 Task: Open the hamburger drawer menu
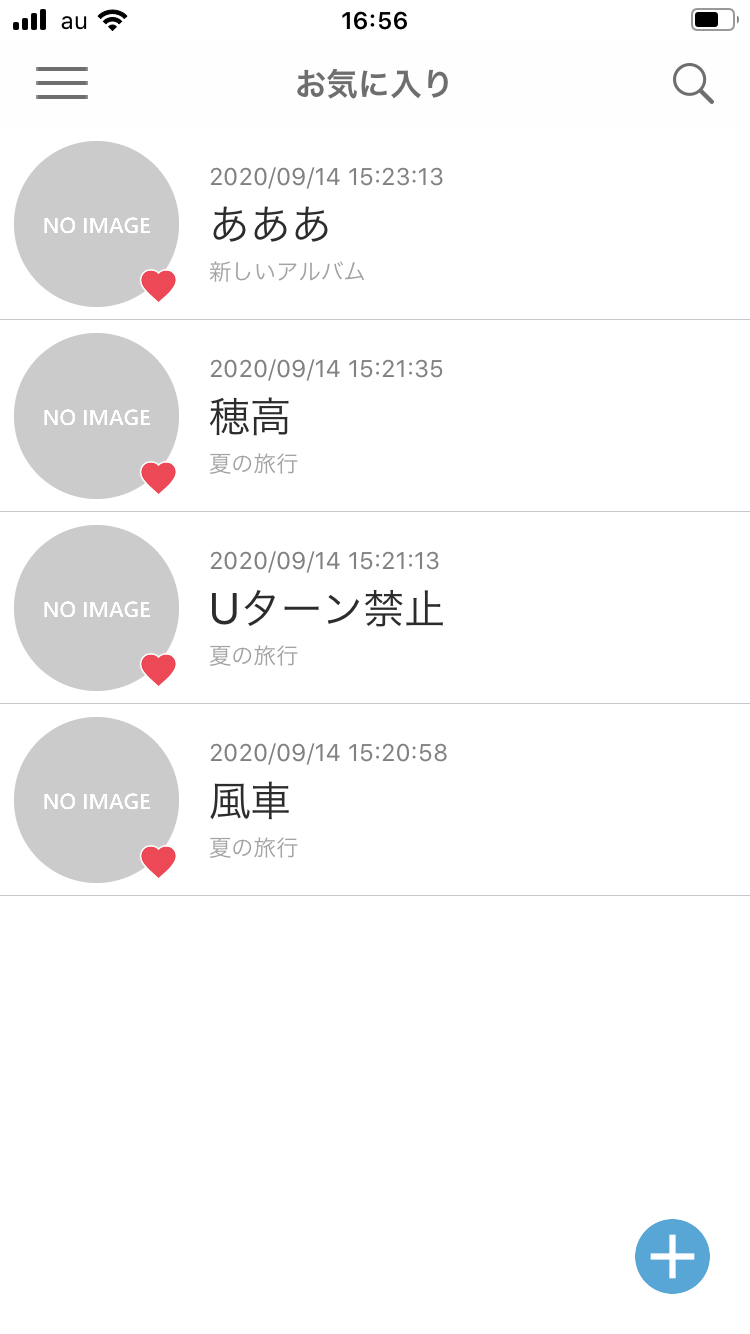click(x=62, y=83)
